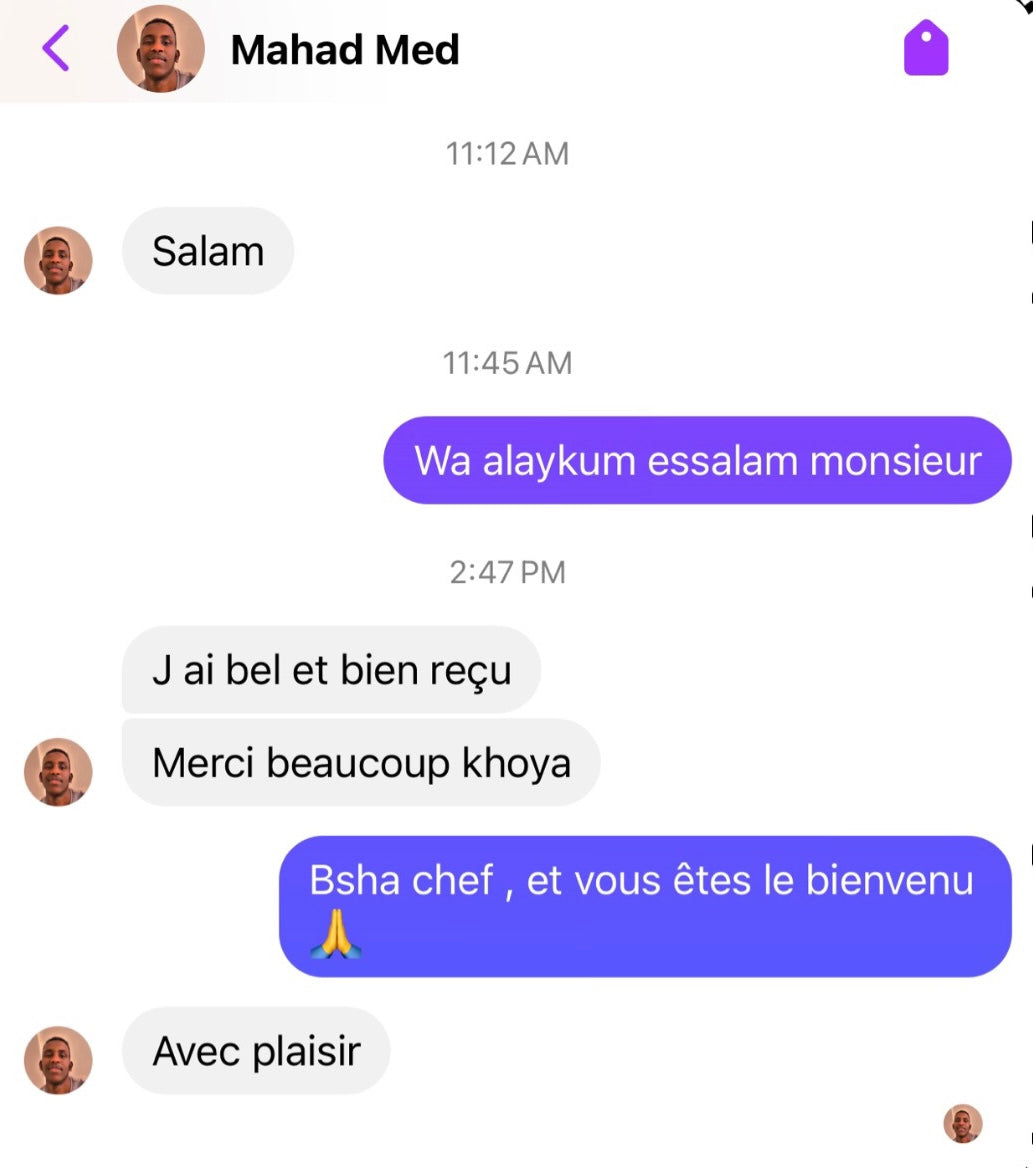Tap the avatar beside the Salam message
This screenshot has height=1168, width=1033.
pos(58,260)
